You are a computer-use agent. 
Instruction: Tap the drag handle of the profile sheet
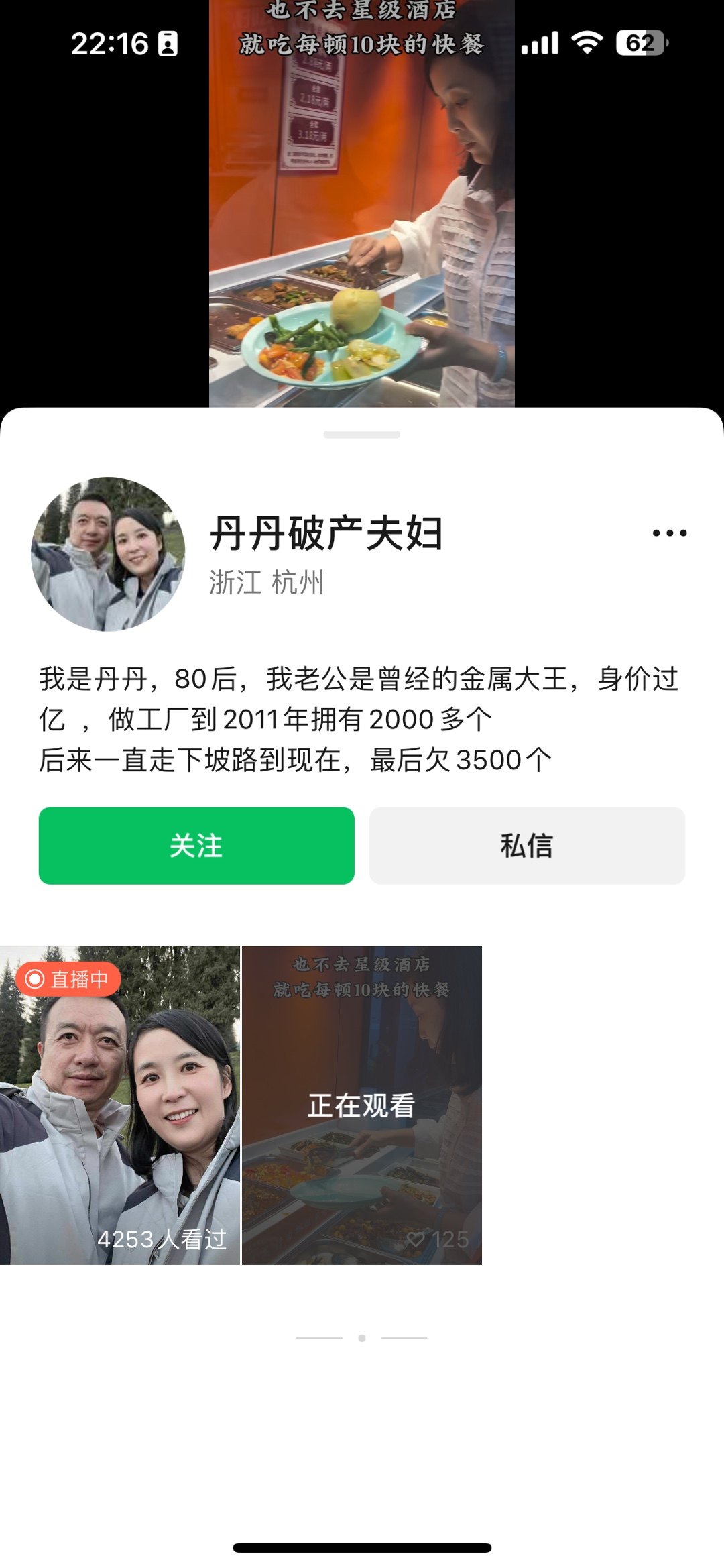pos(361,435)
